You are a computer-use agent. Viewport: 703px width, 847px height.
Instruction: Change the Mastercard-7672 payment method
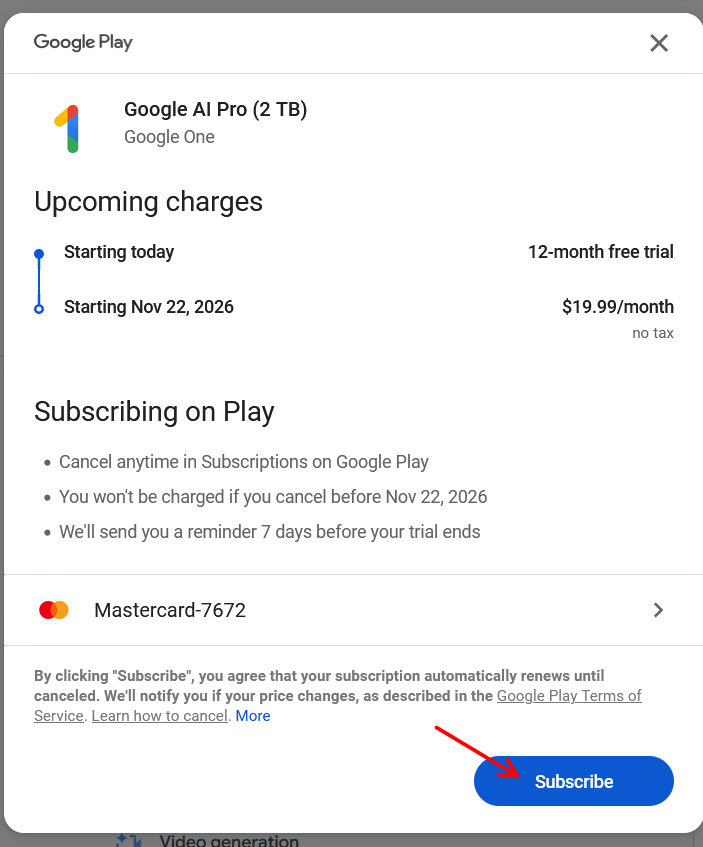(352, 610)
